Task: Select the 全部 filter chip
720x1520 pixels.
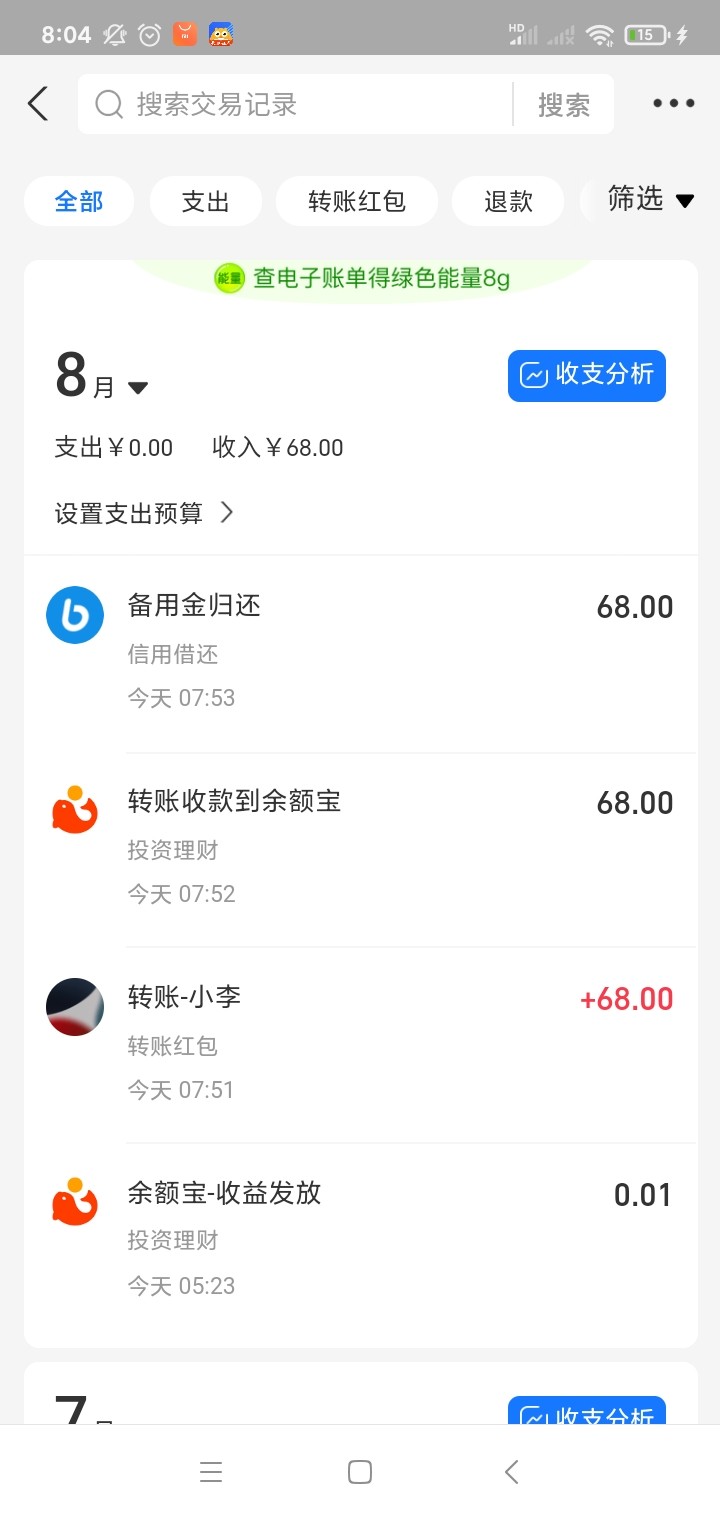Action: (x=79, y=202)
